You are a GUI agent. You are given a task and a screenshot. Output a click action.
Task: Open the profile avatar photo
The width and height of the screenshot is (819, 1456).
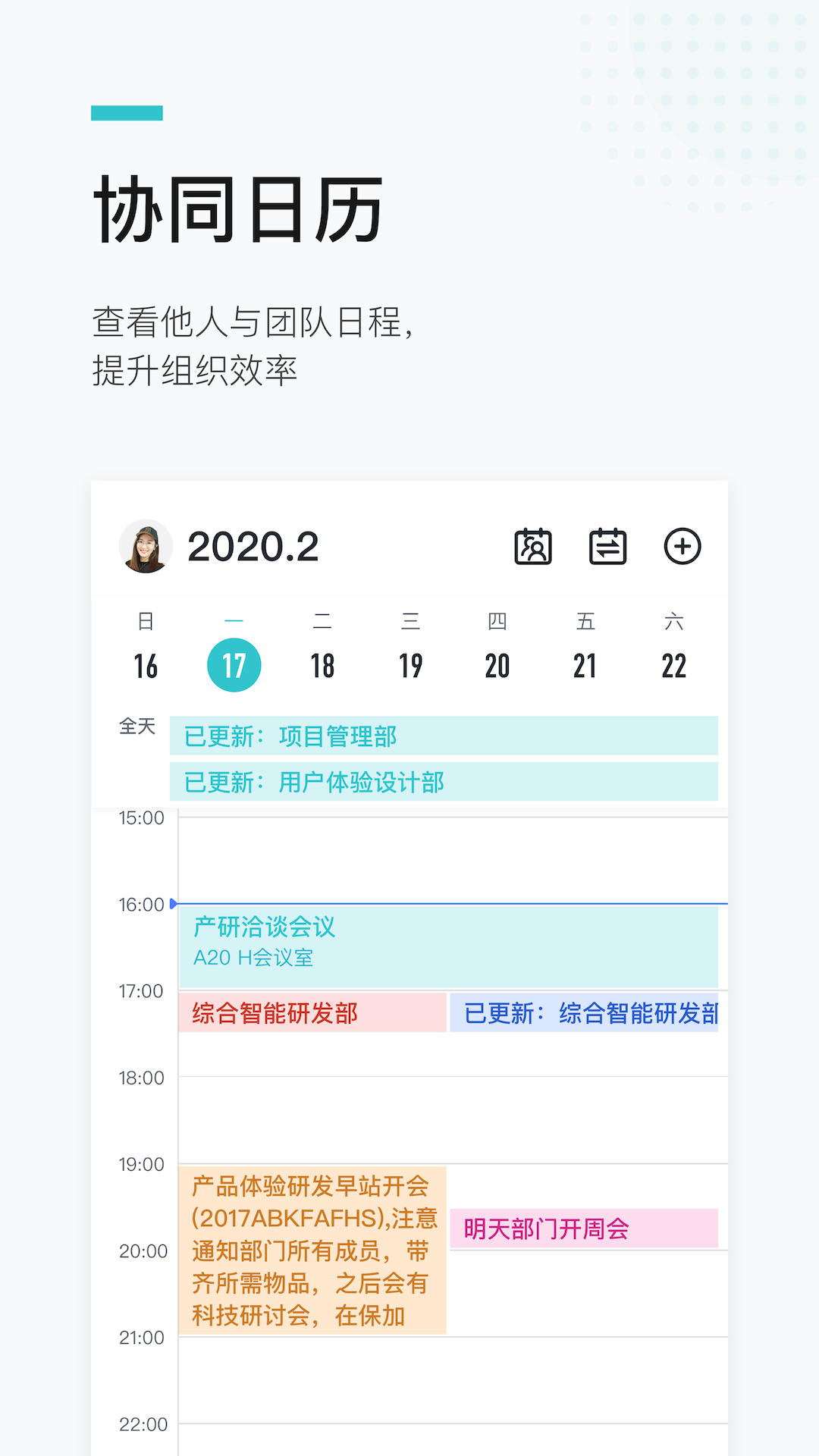146,545
